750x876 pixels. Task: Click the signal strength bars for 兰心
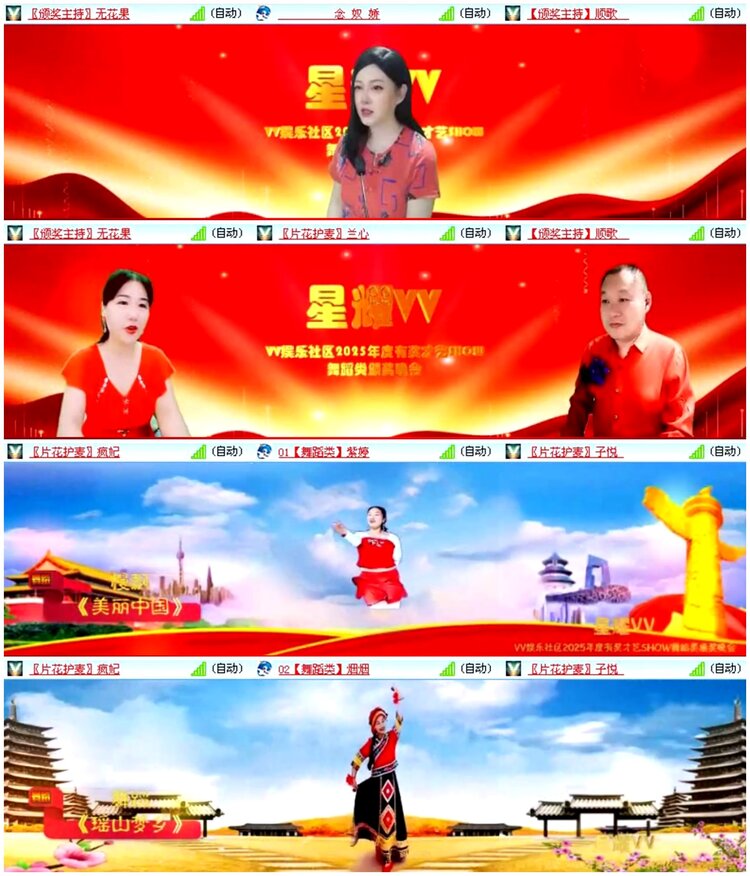pyautogui.click(x=446, y=231)
